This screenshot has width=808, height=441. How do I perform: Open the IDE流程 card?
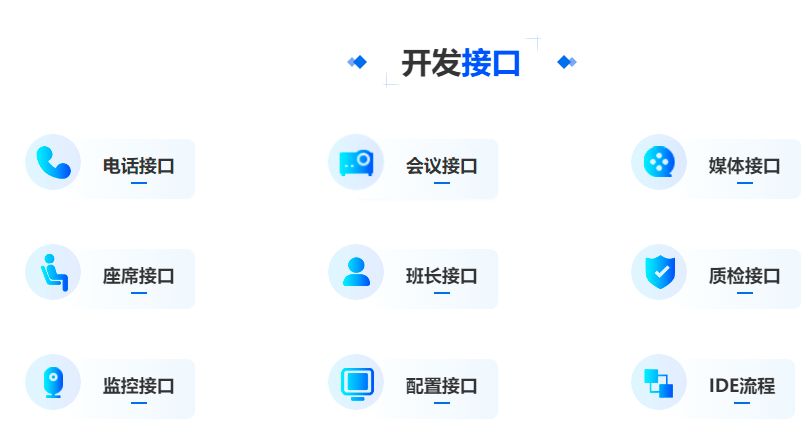point(741,386)
